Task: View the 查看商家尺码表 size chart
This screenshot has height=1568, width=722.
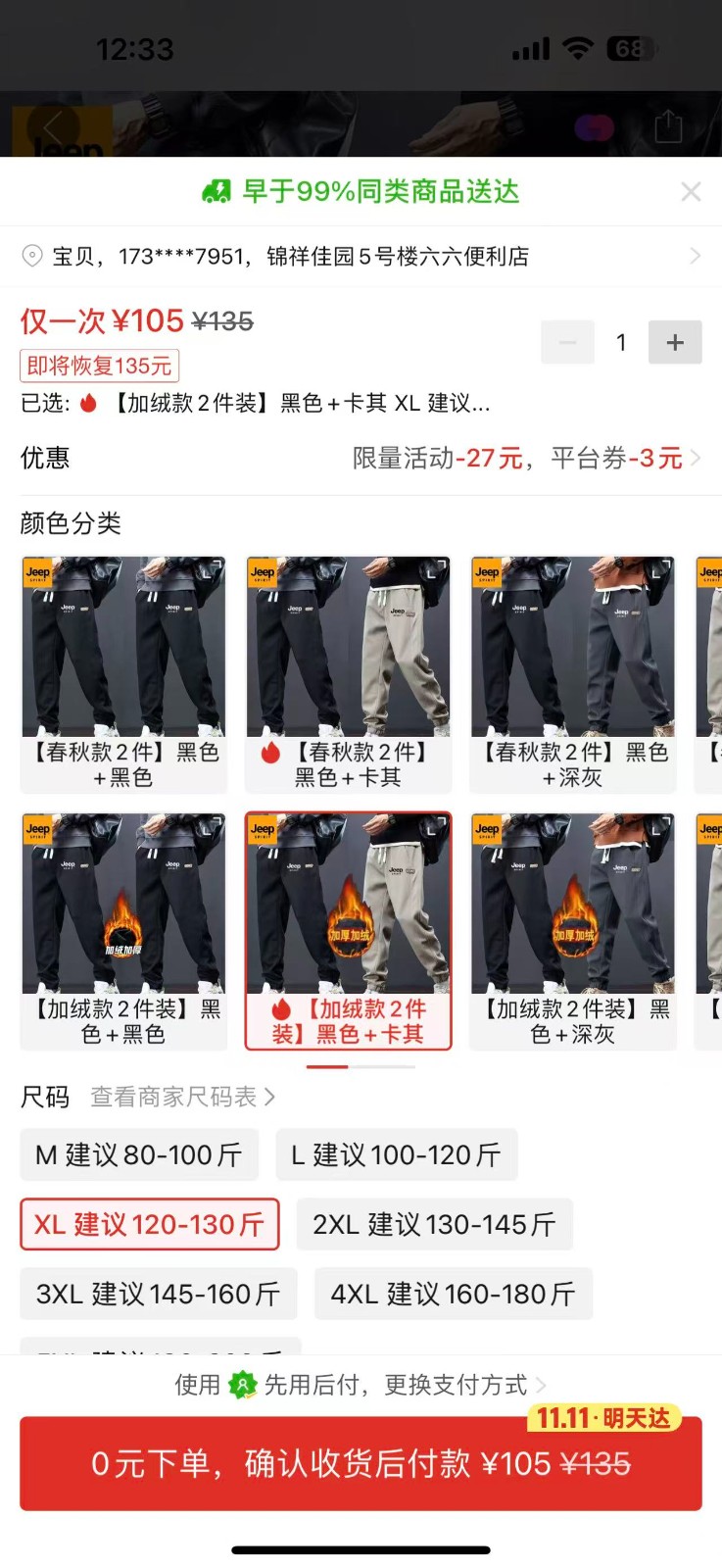Action: click(x=182, y=1097)
